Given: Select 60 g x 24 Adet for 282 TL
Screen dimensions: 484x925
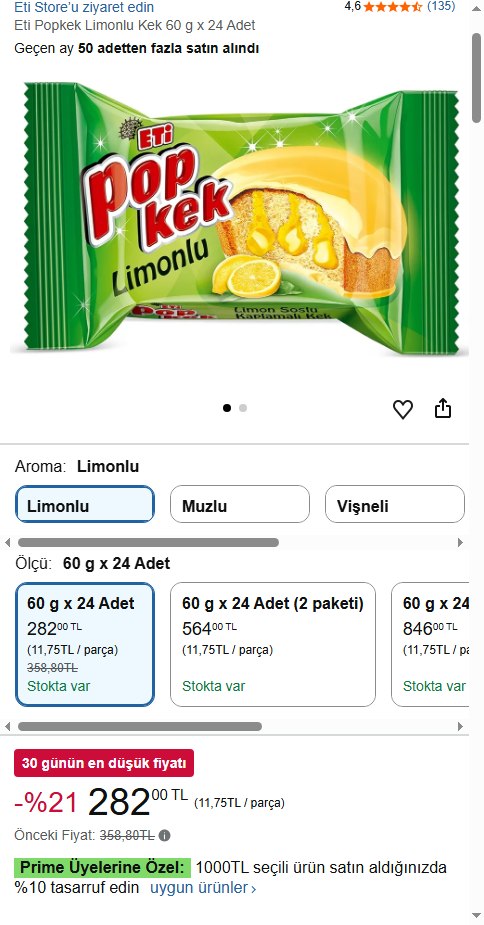Looking at the screenshot, I should [85, 644].
